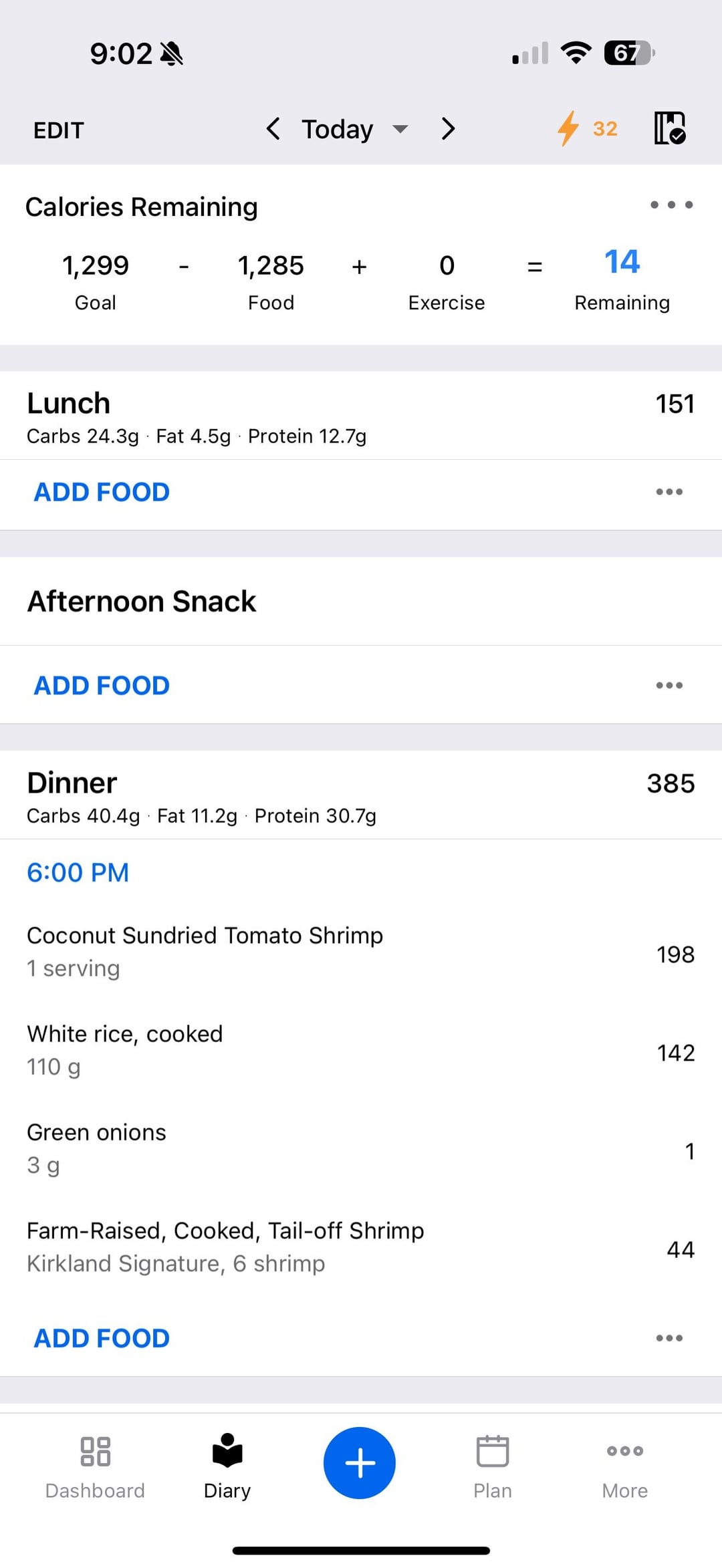Open the Today date dropdown

[x=354, y=129]
